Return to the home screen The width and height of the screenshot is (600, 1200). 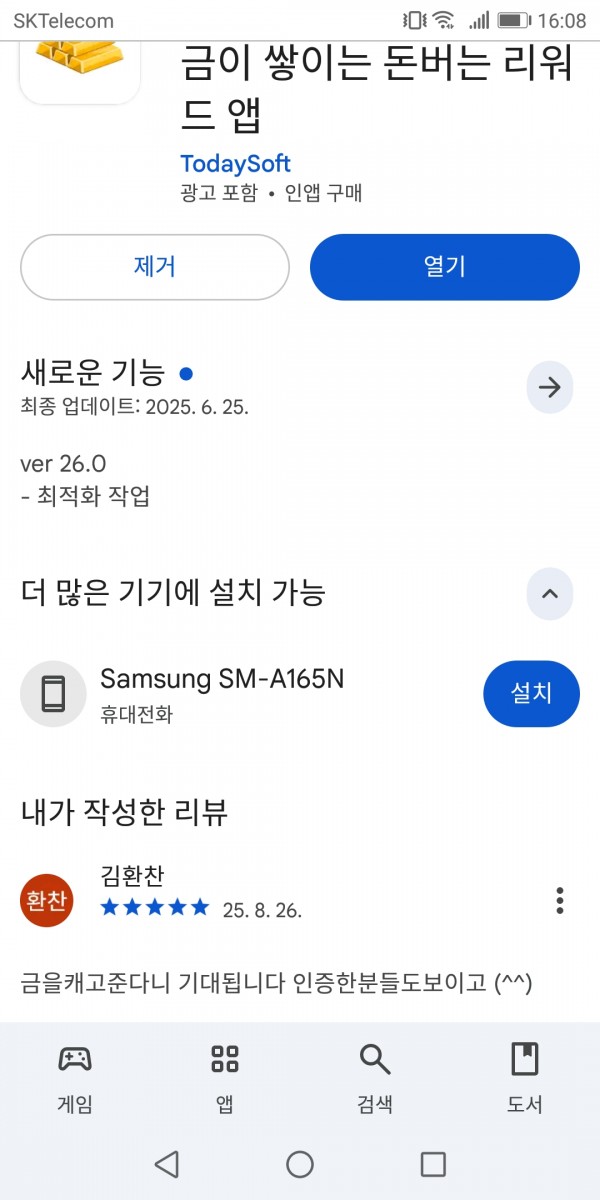(x=300, y=1164)
